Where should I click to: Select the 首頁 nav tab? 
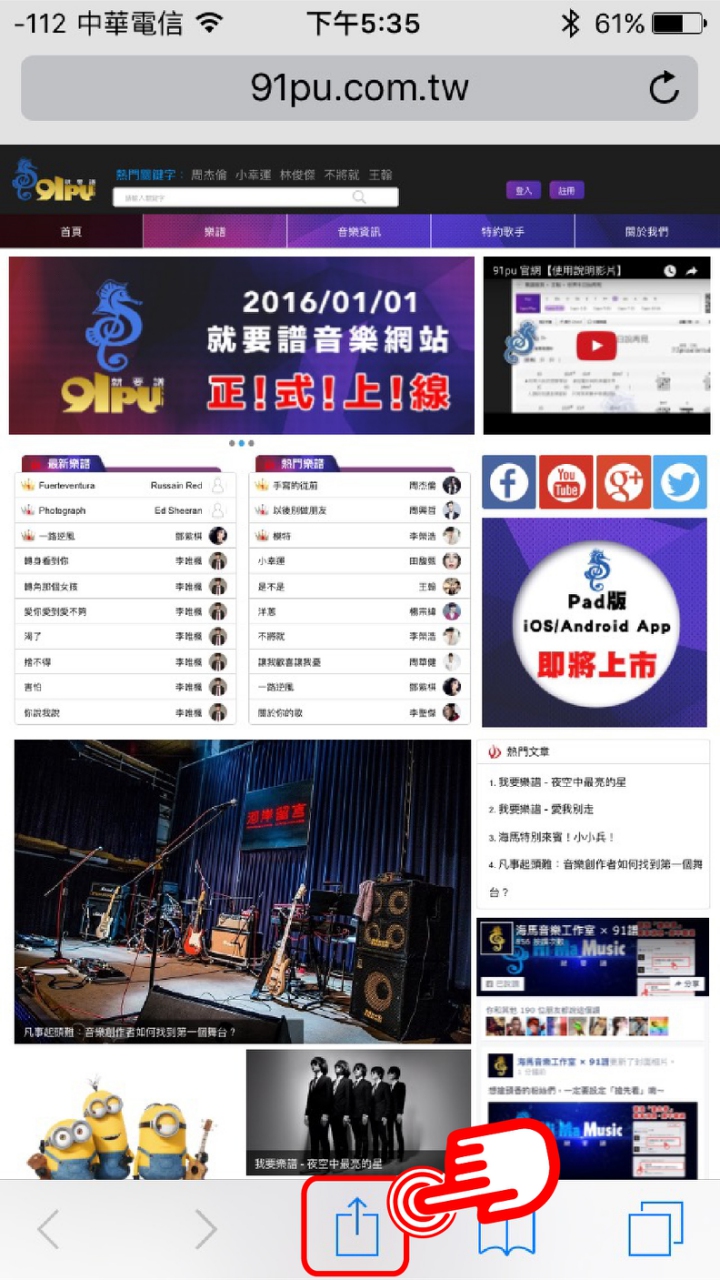(x=71, y=231)
